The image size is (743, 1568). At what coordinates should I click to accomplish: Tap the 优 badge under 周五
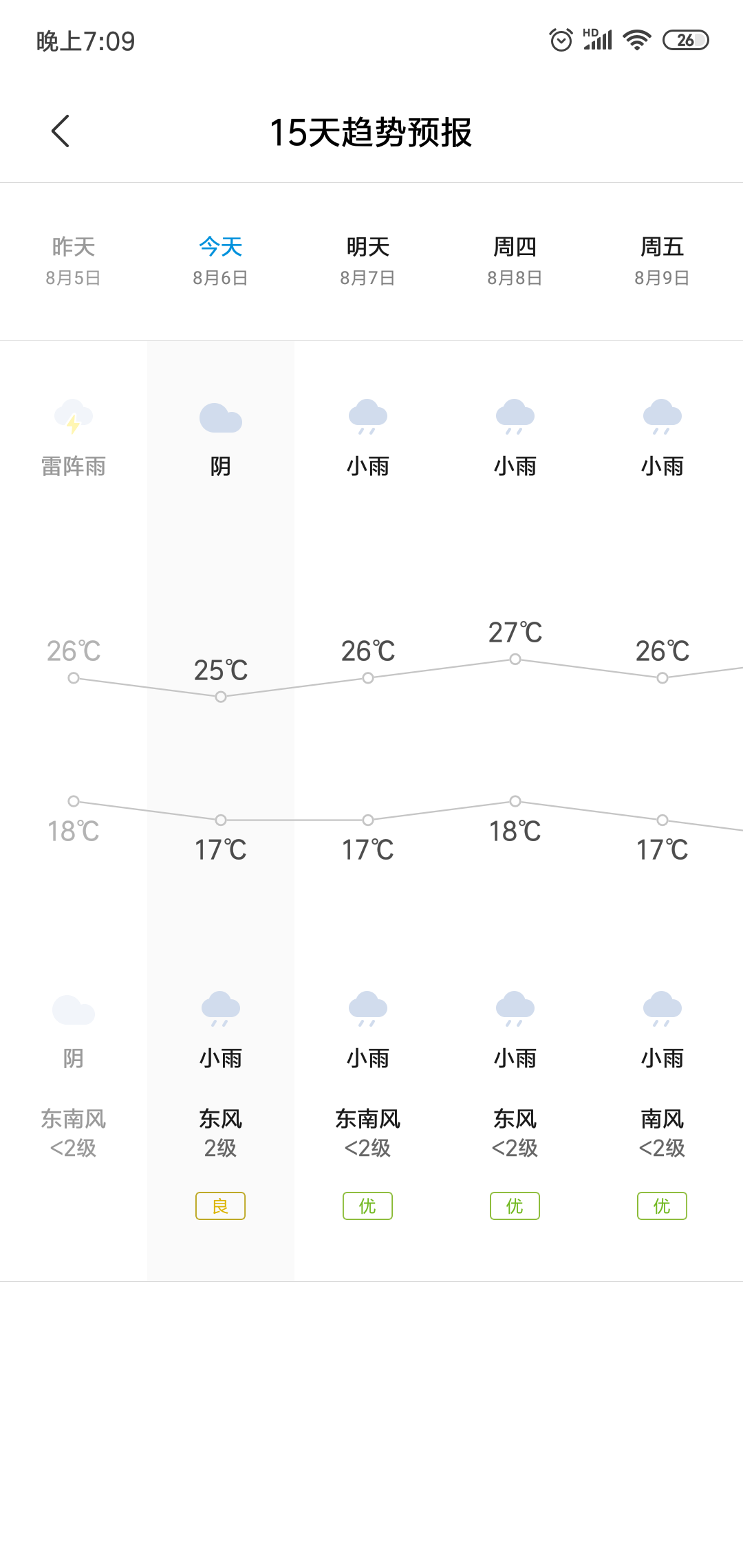(x=662, y=1206)
